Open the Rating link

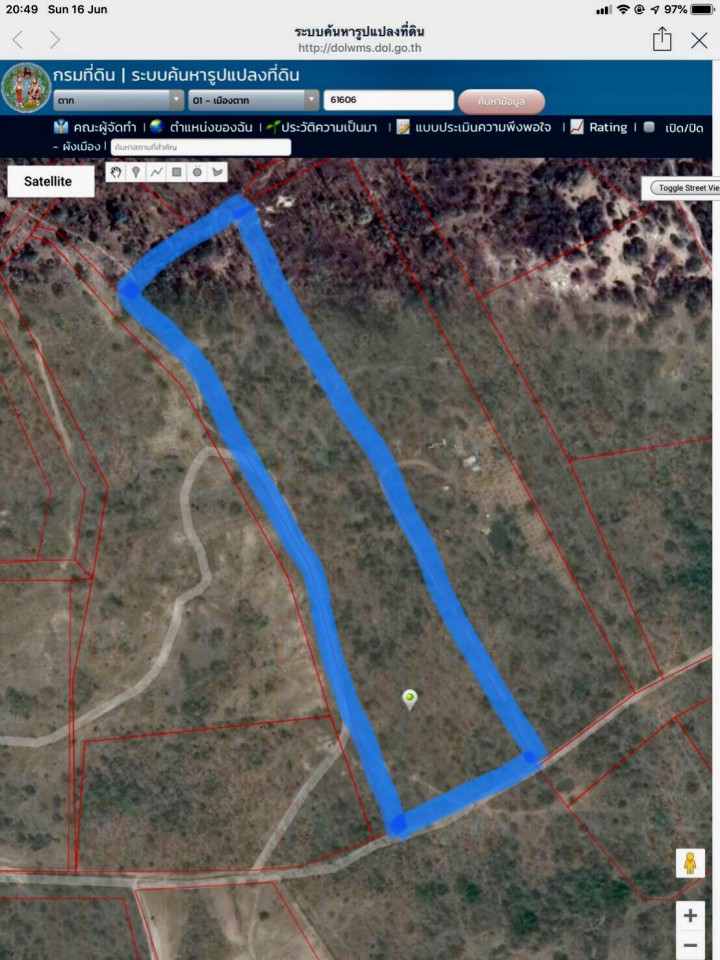pos(607,127)
